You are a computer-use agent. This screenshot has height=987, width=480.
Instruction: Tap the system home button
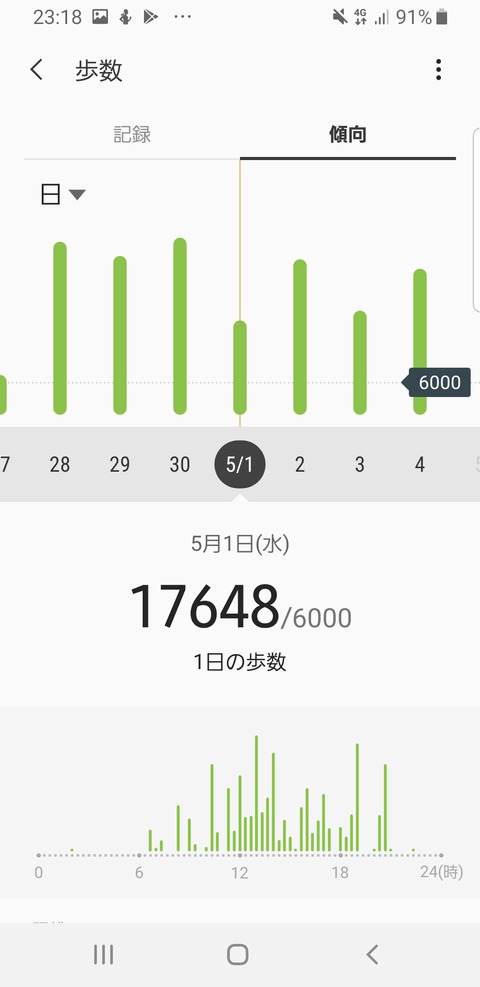(x=238, y=954)
